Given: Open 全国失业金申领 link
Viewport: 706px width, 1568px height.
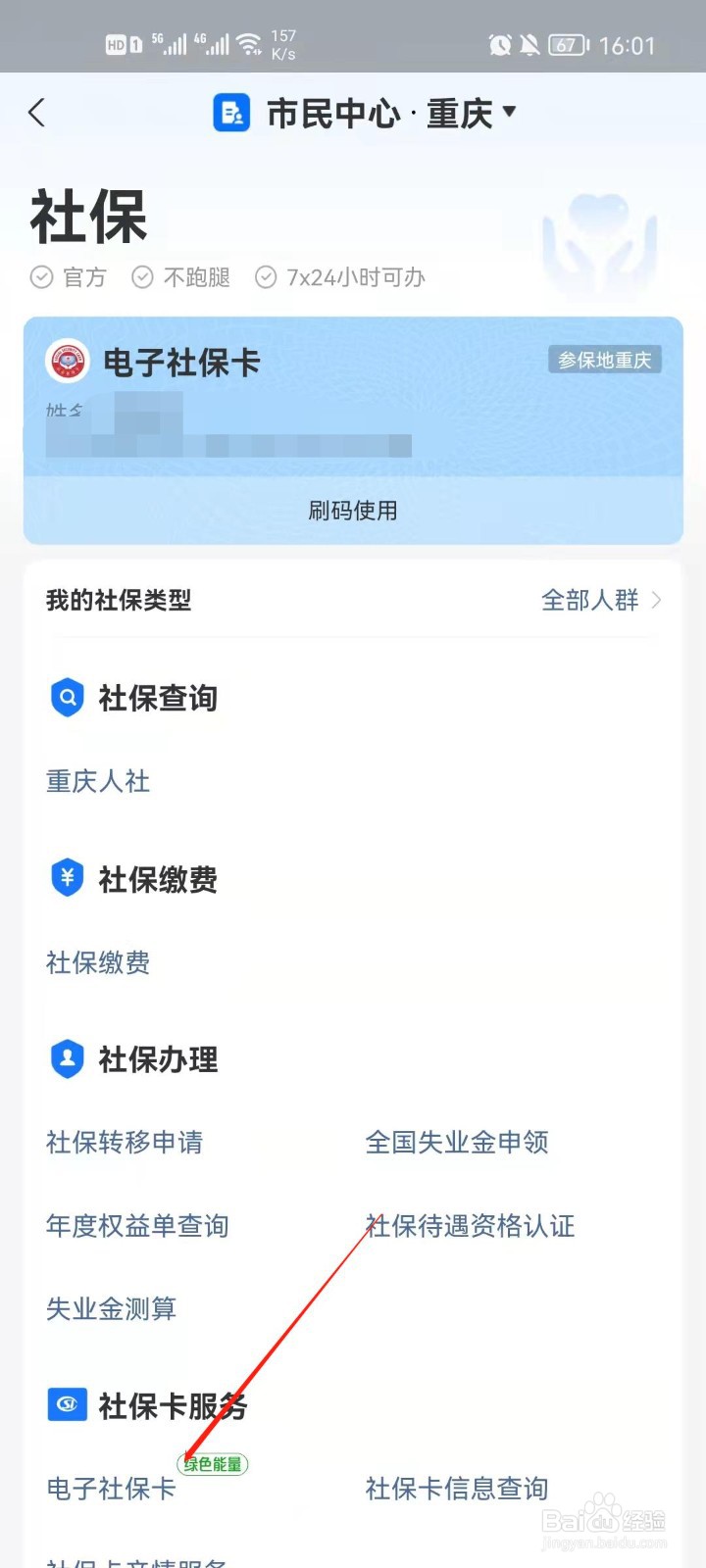Looking at the screenshot, I should point(457,1142).
